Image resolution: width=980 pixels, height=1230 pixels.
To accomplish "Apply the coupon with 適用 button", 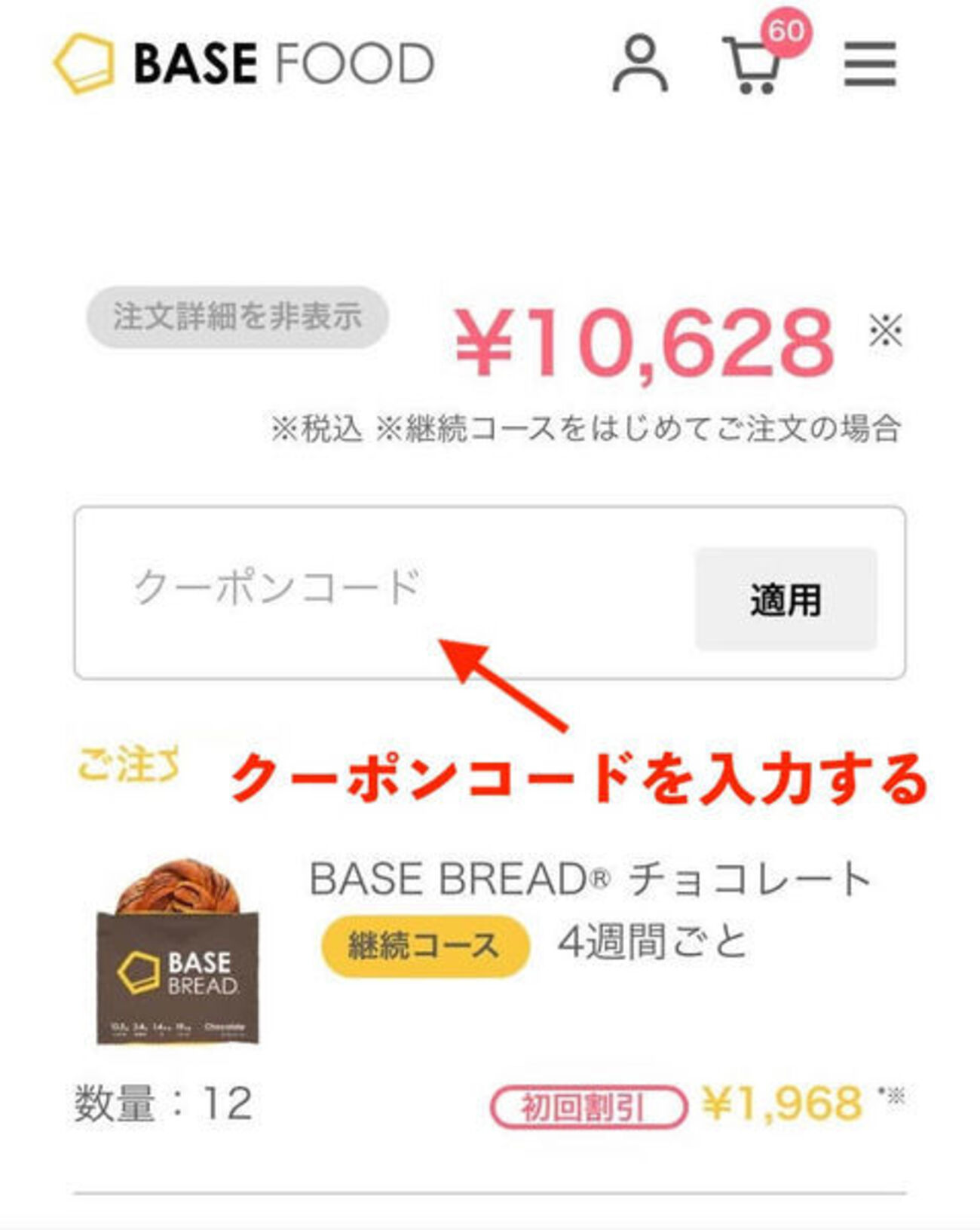I will click(x=785, y=600).
